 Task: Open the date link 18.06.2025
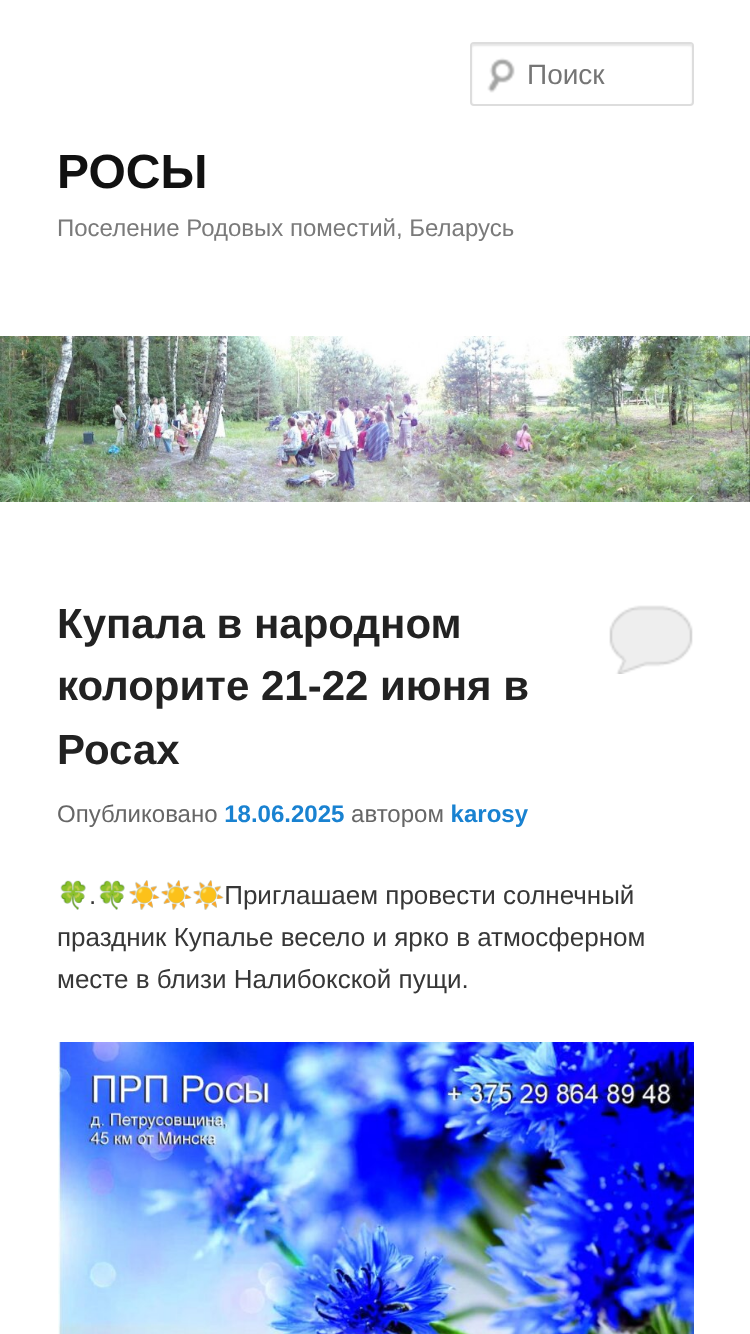pos(284,814)
